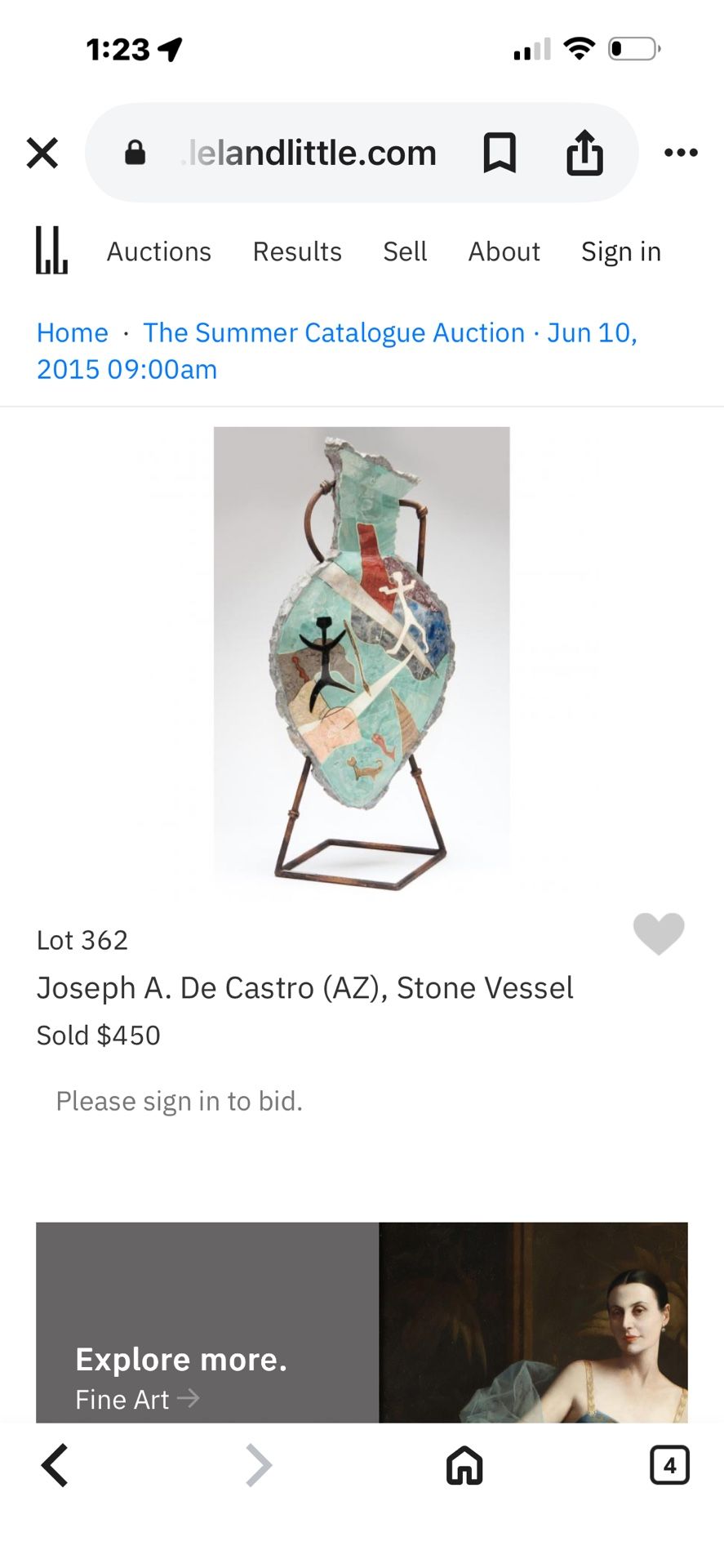Close the in-app browser

coord(42,153)
